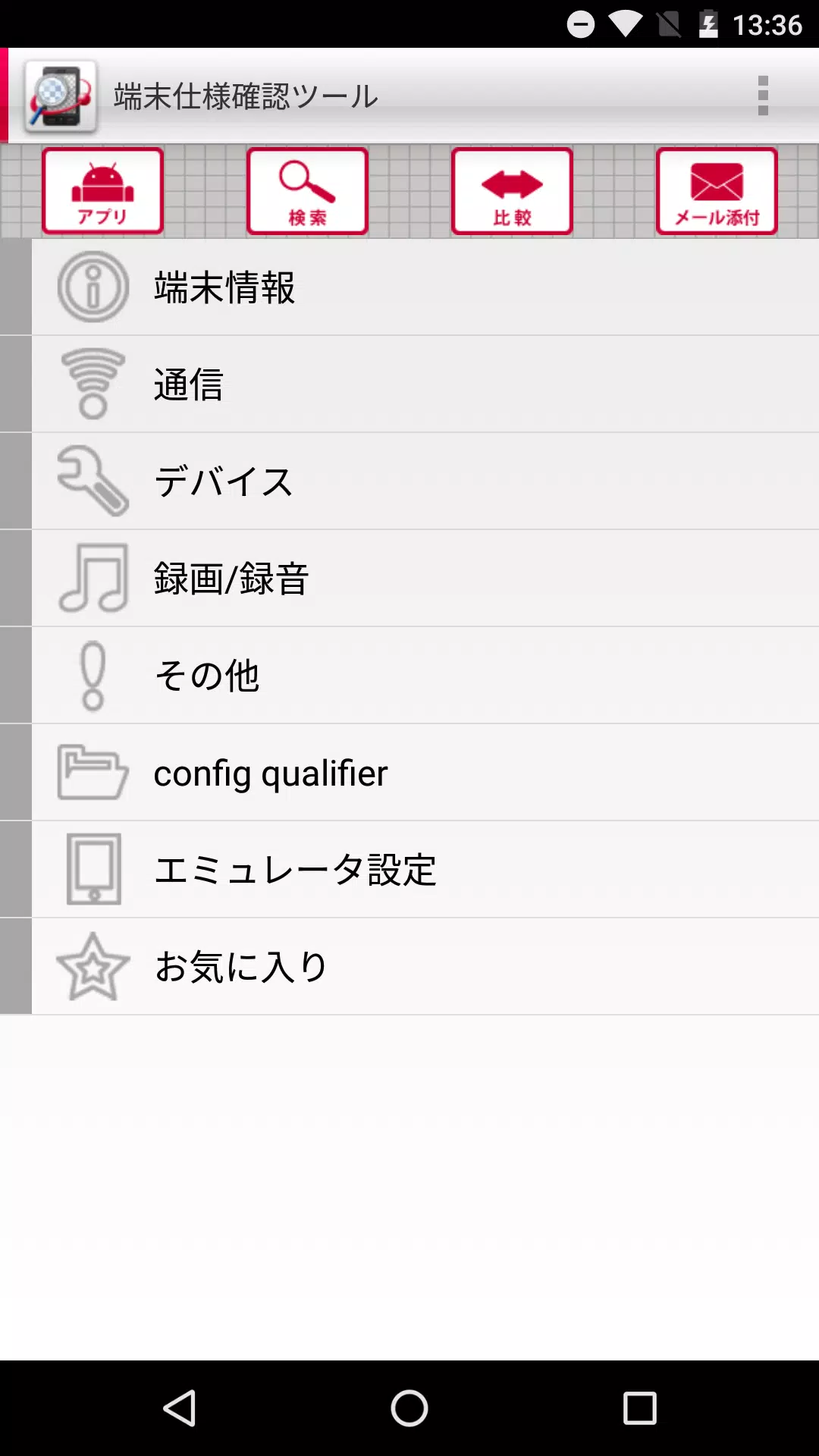
Task: Tap the 比較 compare button
Action: pos(512,191)
